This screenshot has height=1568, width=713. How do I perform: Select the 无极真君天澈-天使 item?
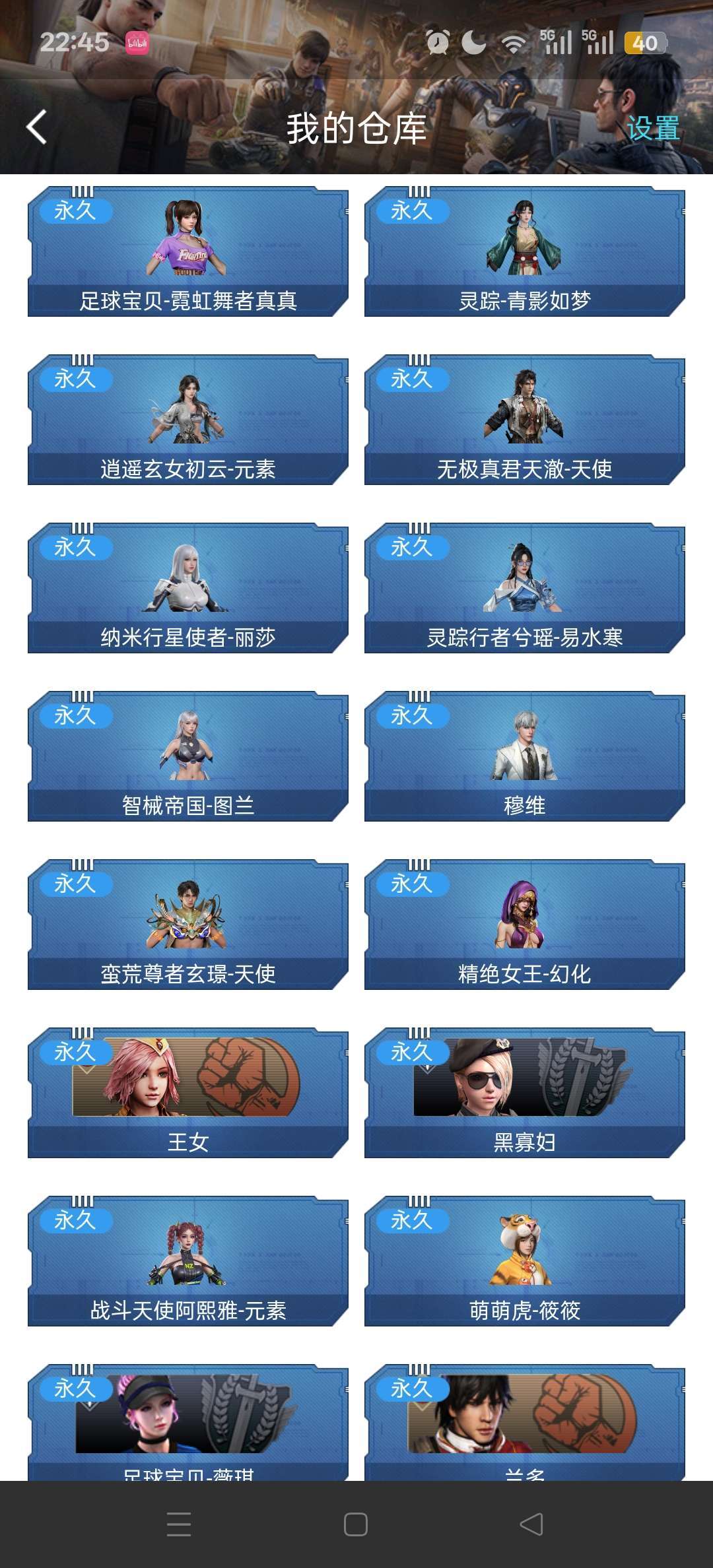524,420
